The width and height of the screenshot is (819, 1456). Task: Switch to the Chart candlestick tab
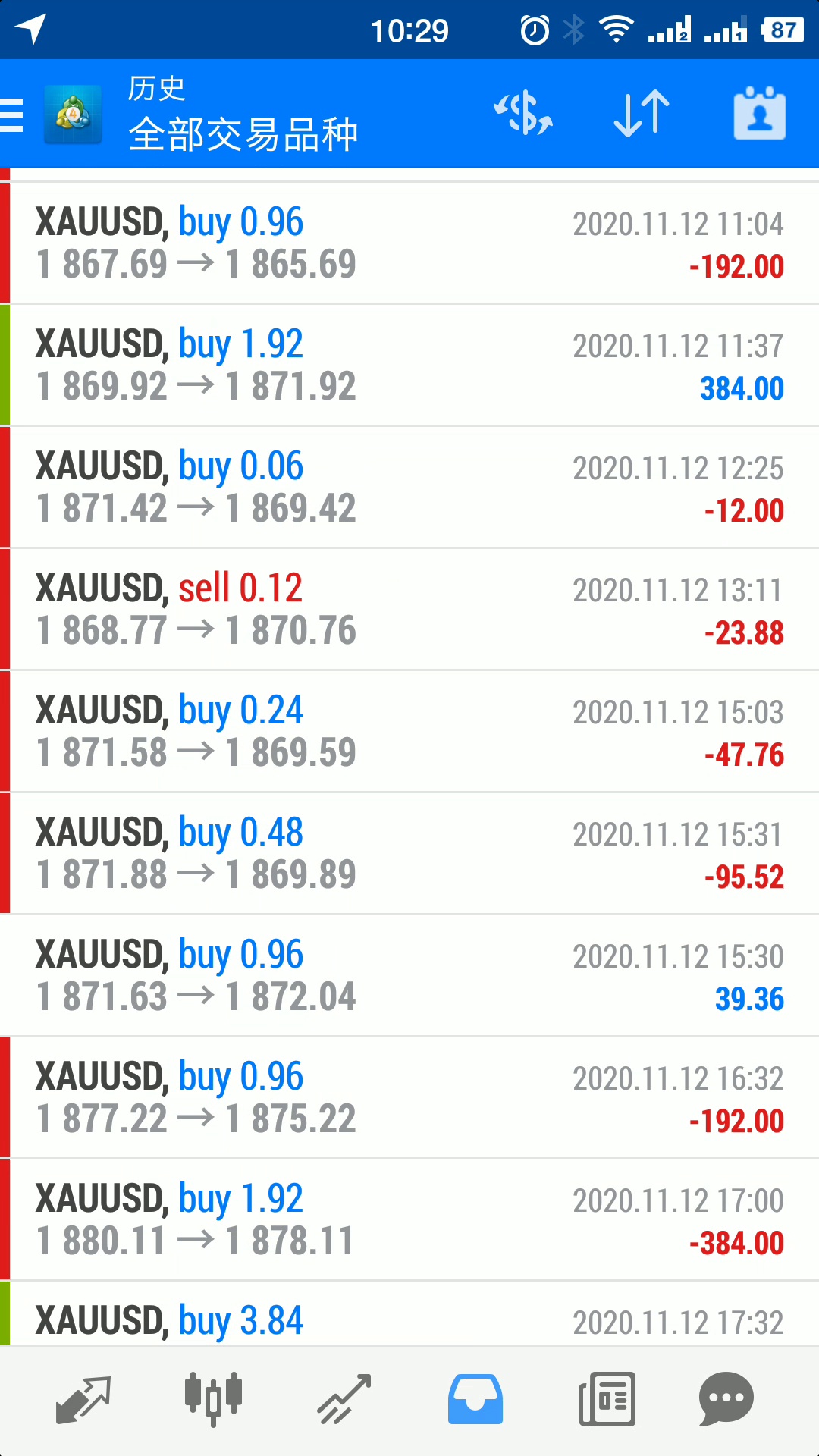(x=213, y=1399)
